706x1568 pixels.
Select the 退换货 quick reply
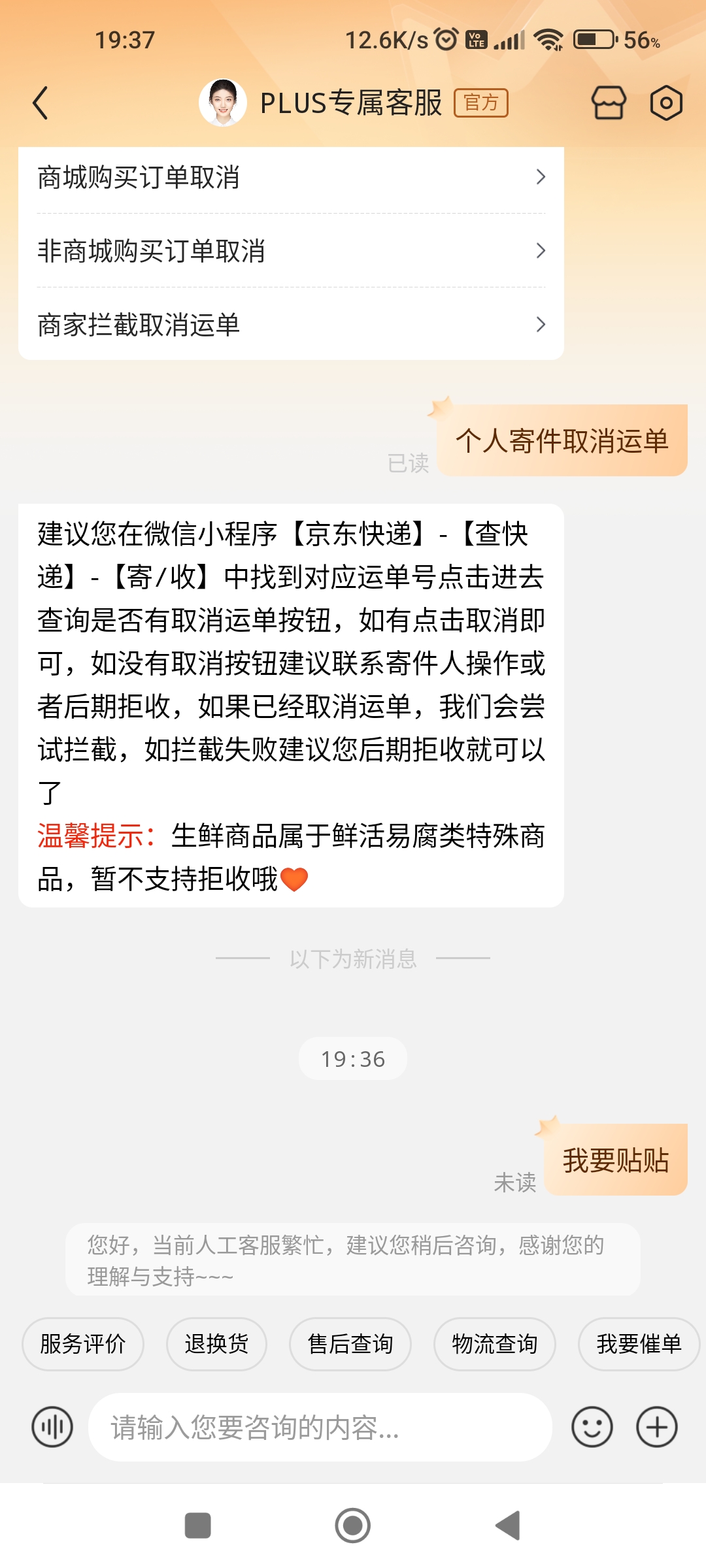(216, 1344)
